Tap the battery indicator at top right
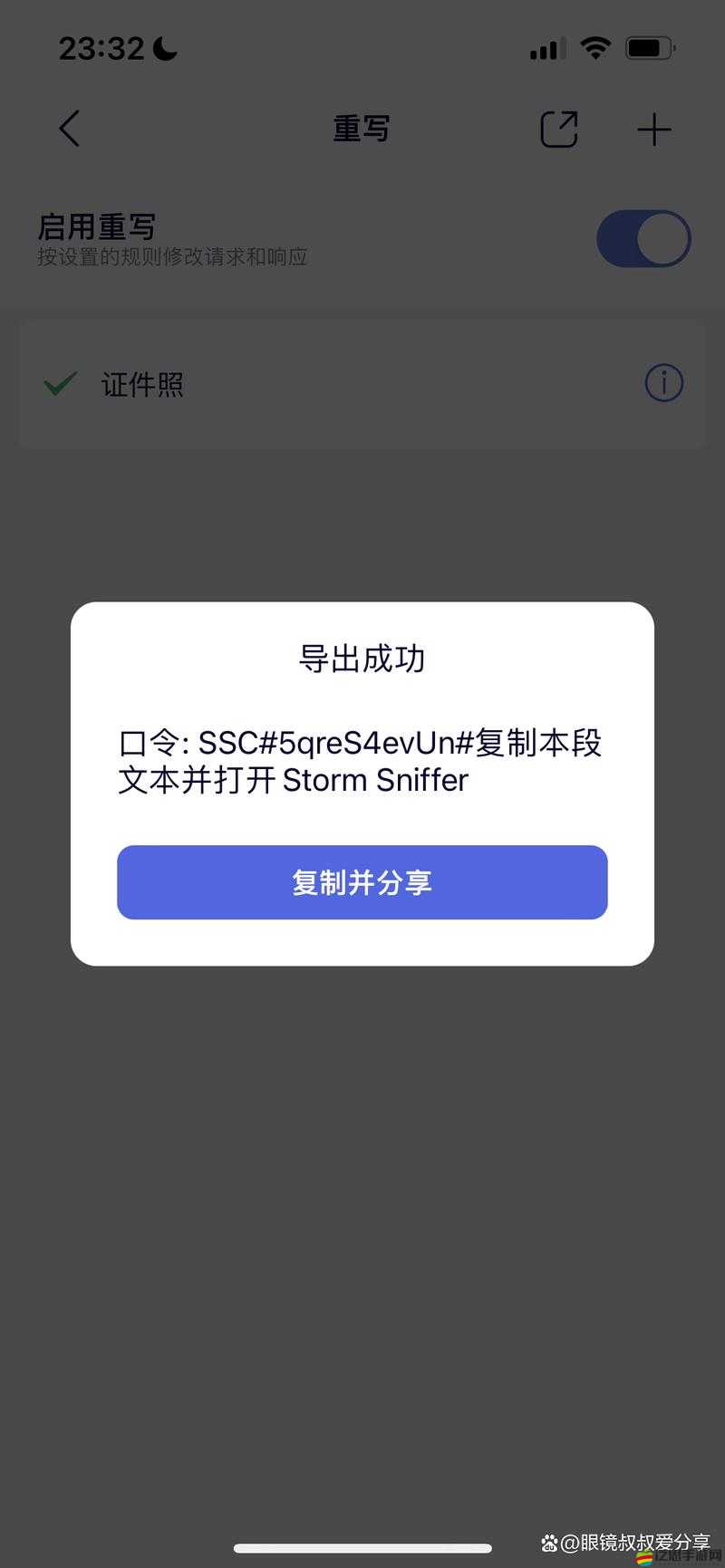The width and height of the screenshot is (725, 1568). [x=648, y=47]
